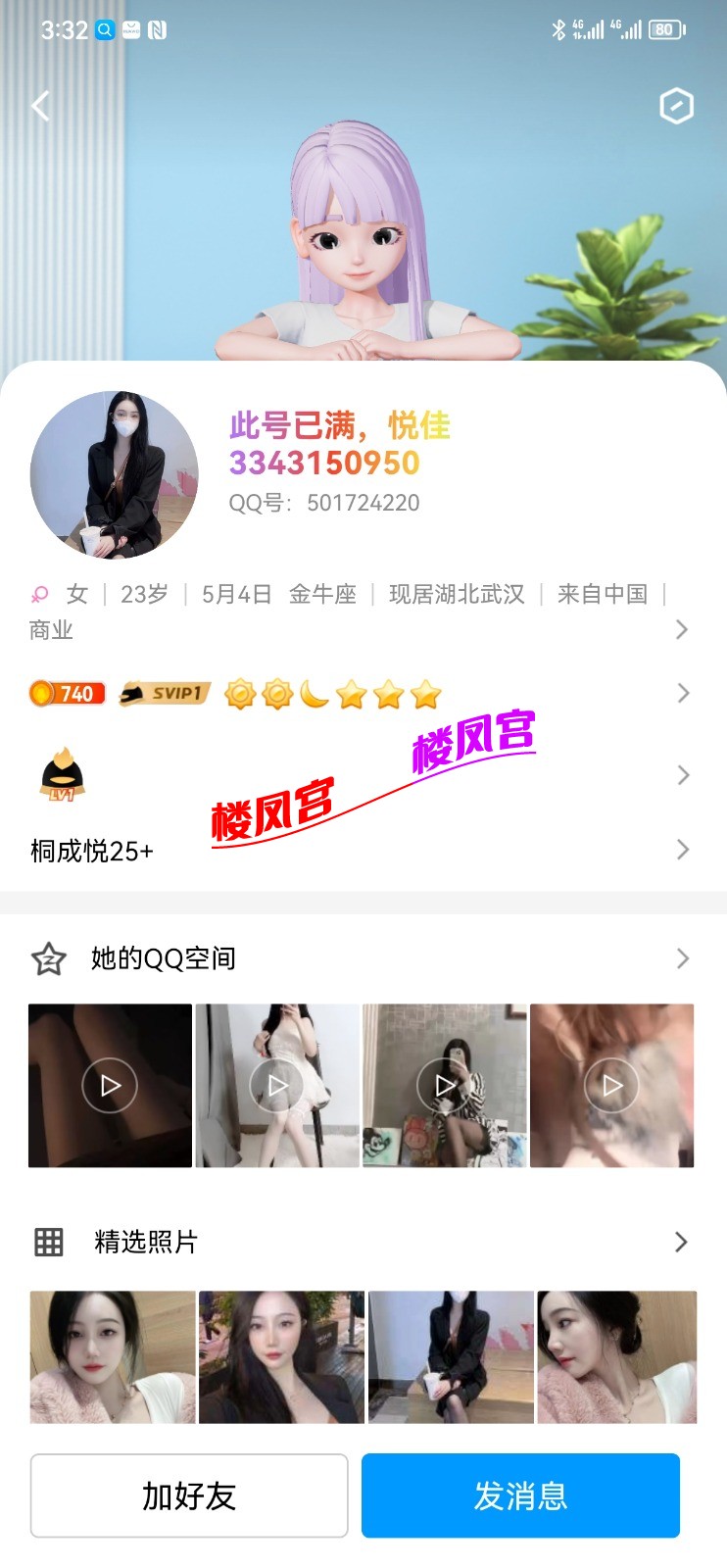The image size is (727, 1568).
Task: Tap the first photo under 精选照片
Action: [110, 1356]
